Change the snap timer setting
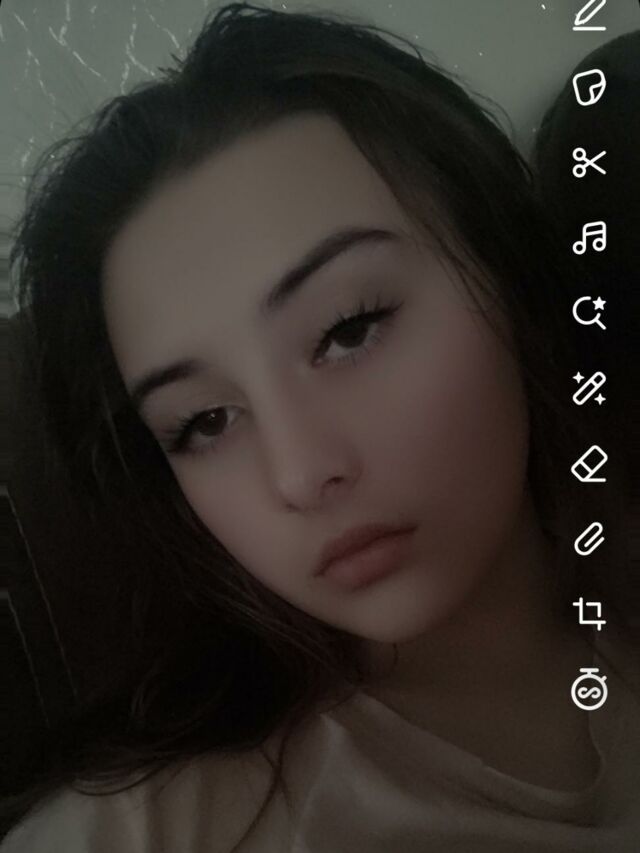The height and width of the screenshot is (853, 640). coord(589,690)
